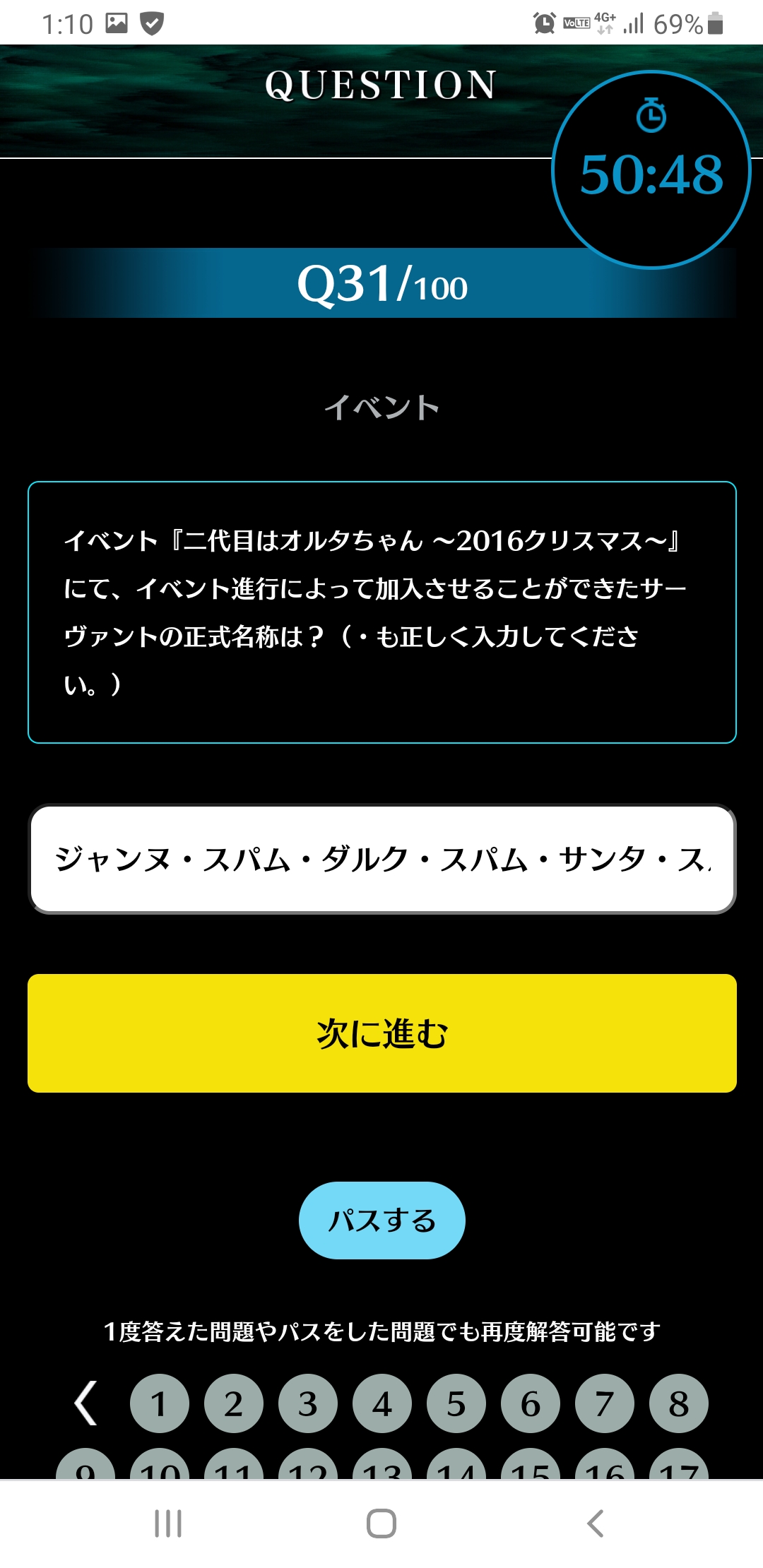Jump to question 1
Viewport: 763px width, 1568px height.
pyautogui.click(x=160, y=1403)
